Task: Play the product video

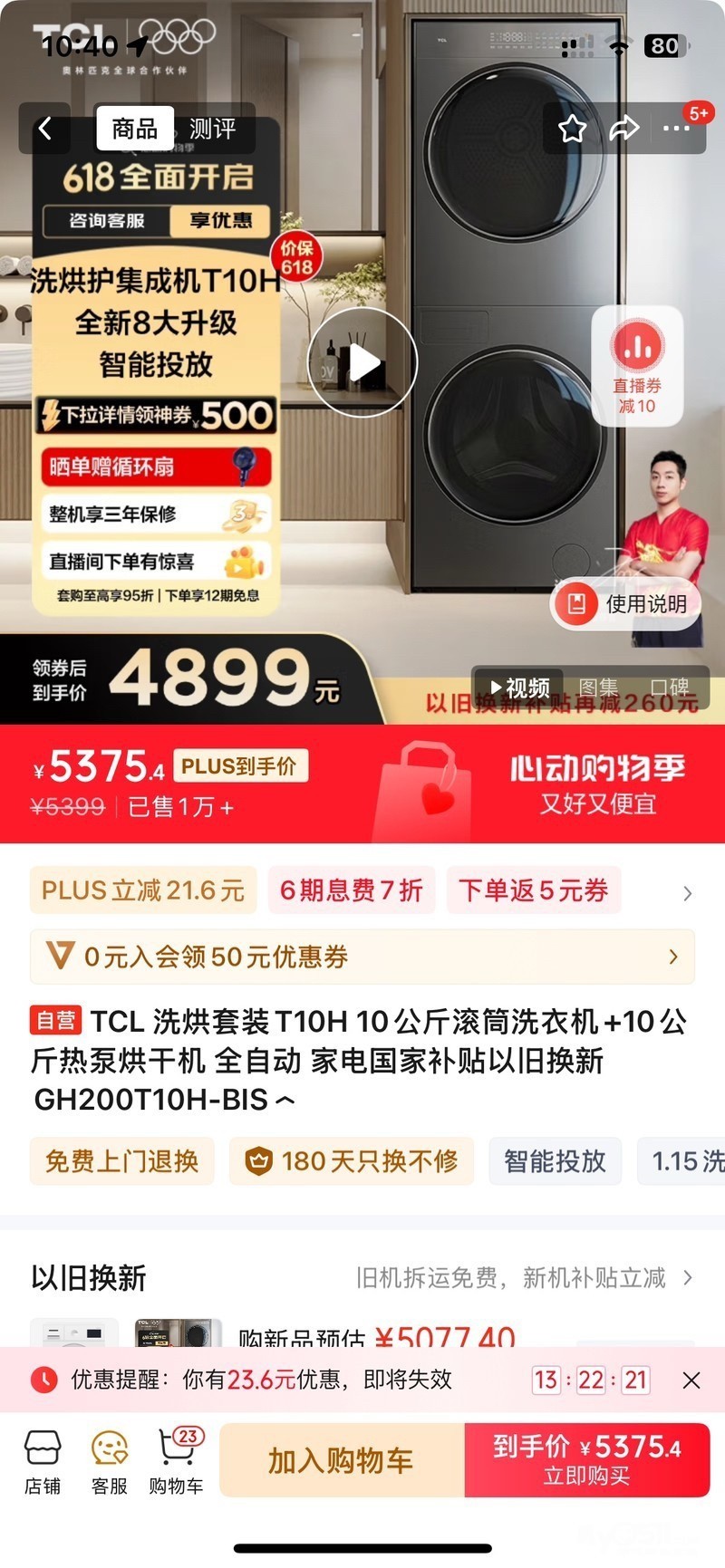Action: [362, 362]
